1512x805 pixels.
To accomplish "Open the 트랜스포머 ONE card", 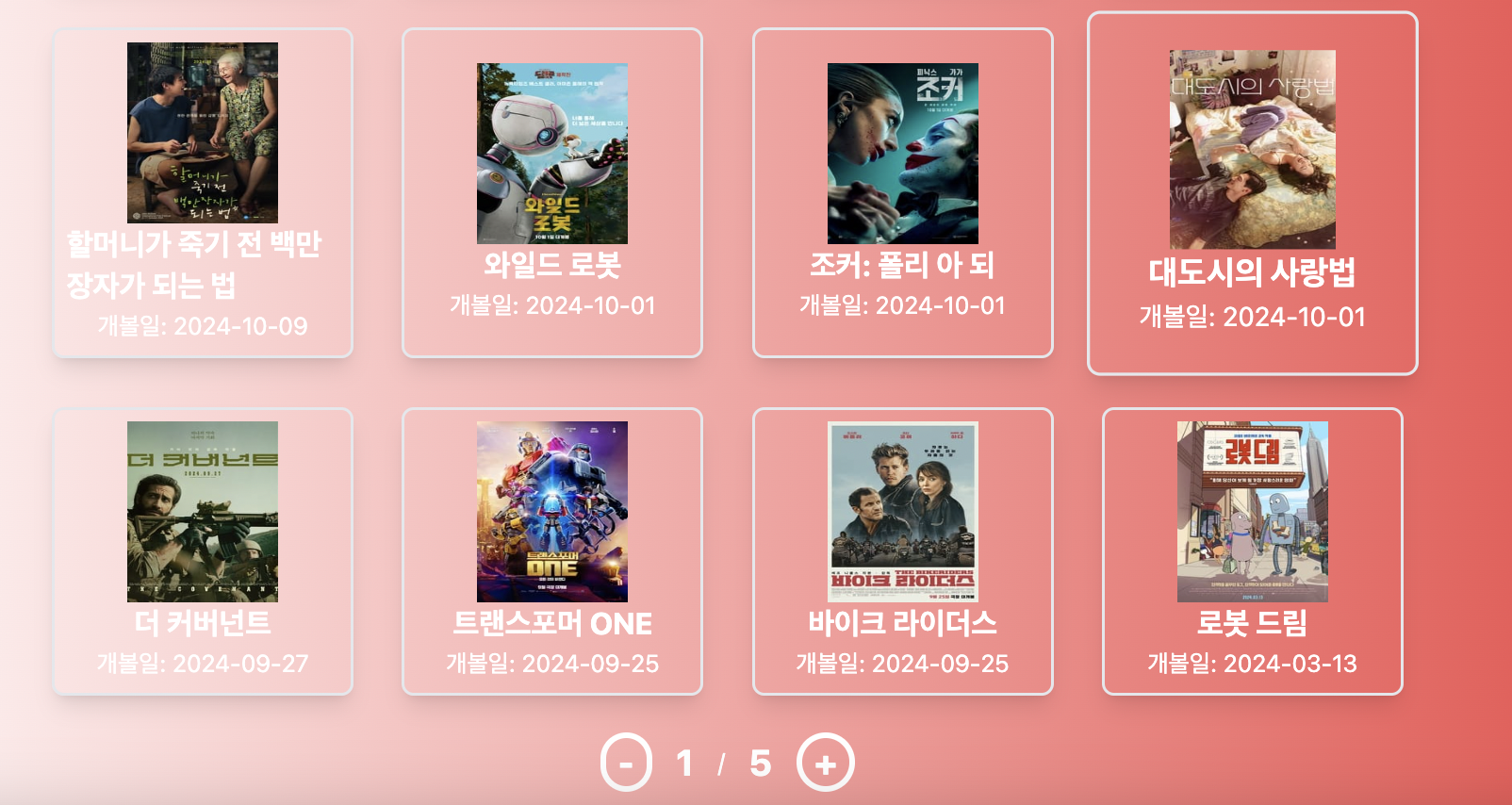I will [x=552, y=551].
